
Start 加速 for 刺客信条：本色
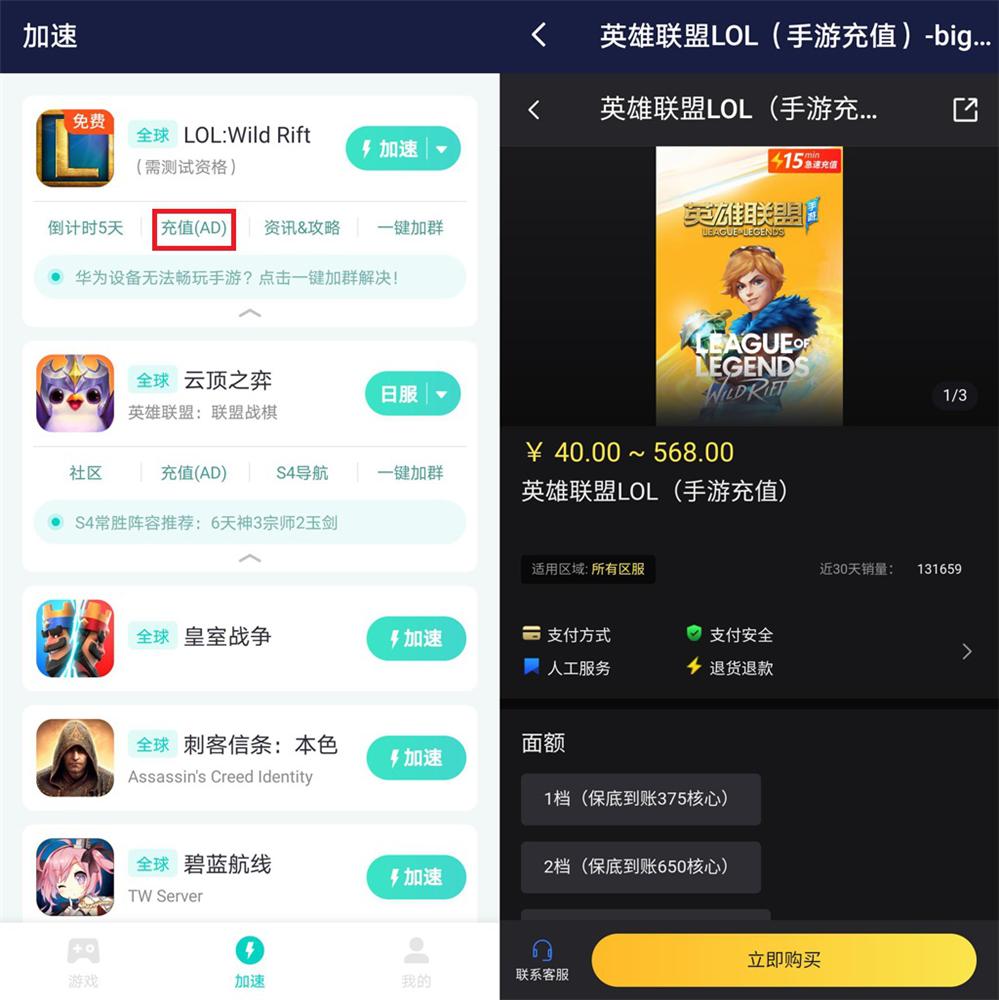(x=416, y=758)
